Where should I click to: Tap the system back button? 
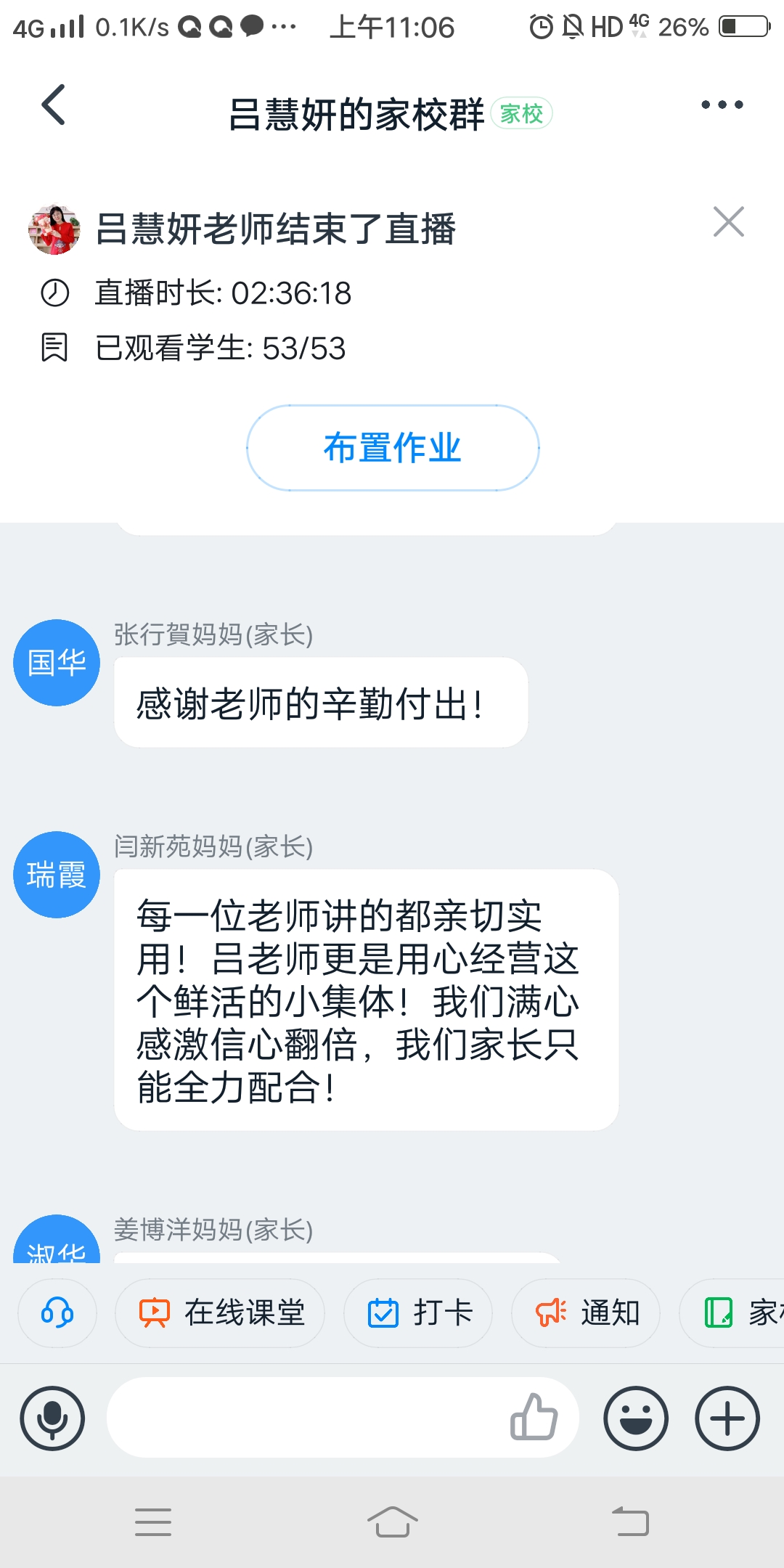pyautogui.click(x=630, y=1522)
